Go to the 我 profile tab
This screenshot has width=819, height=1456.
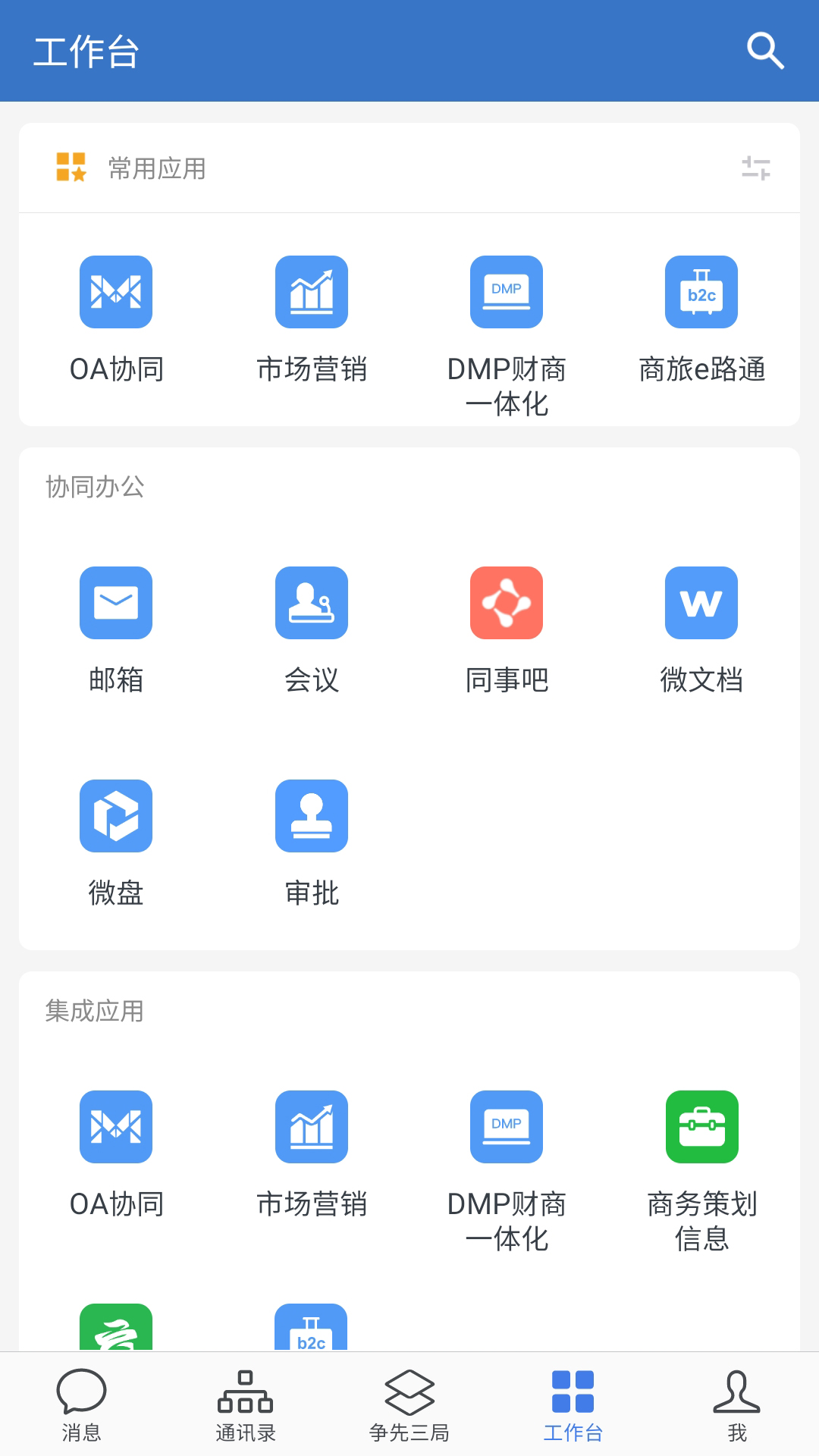click(x=736, y=1407)
